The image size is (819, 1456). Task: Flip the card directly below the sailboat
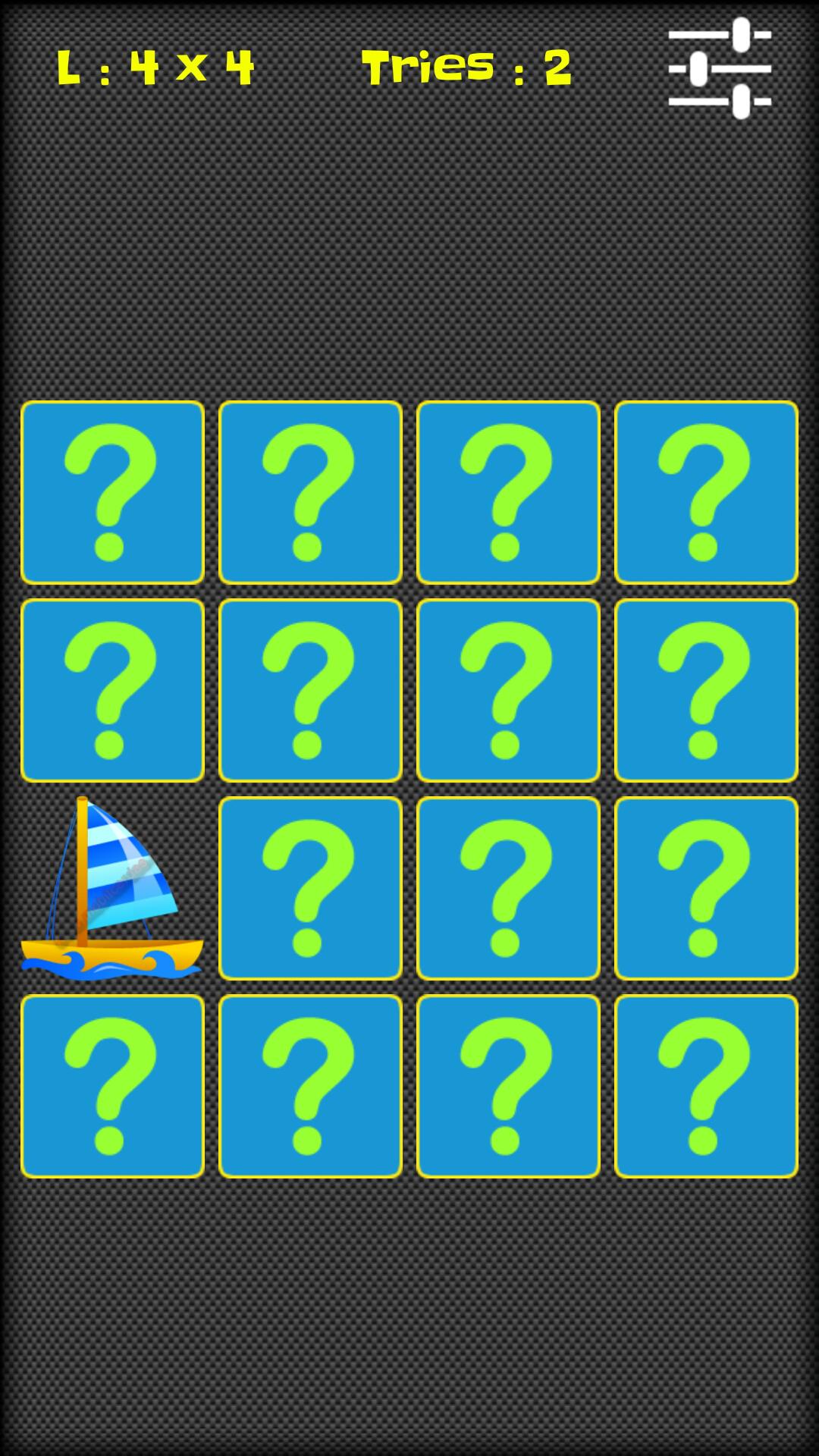pos(112,1086)
